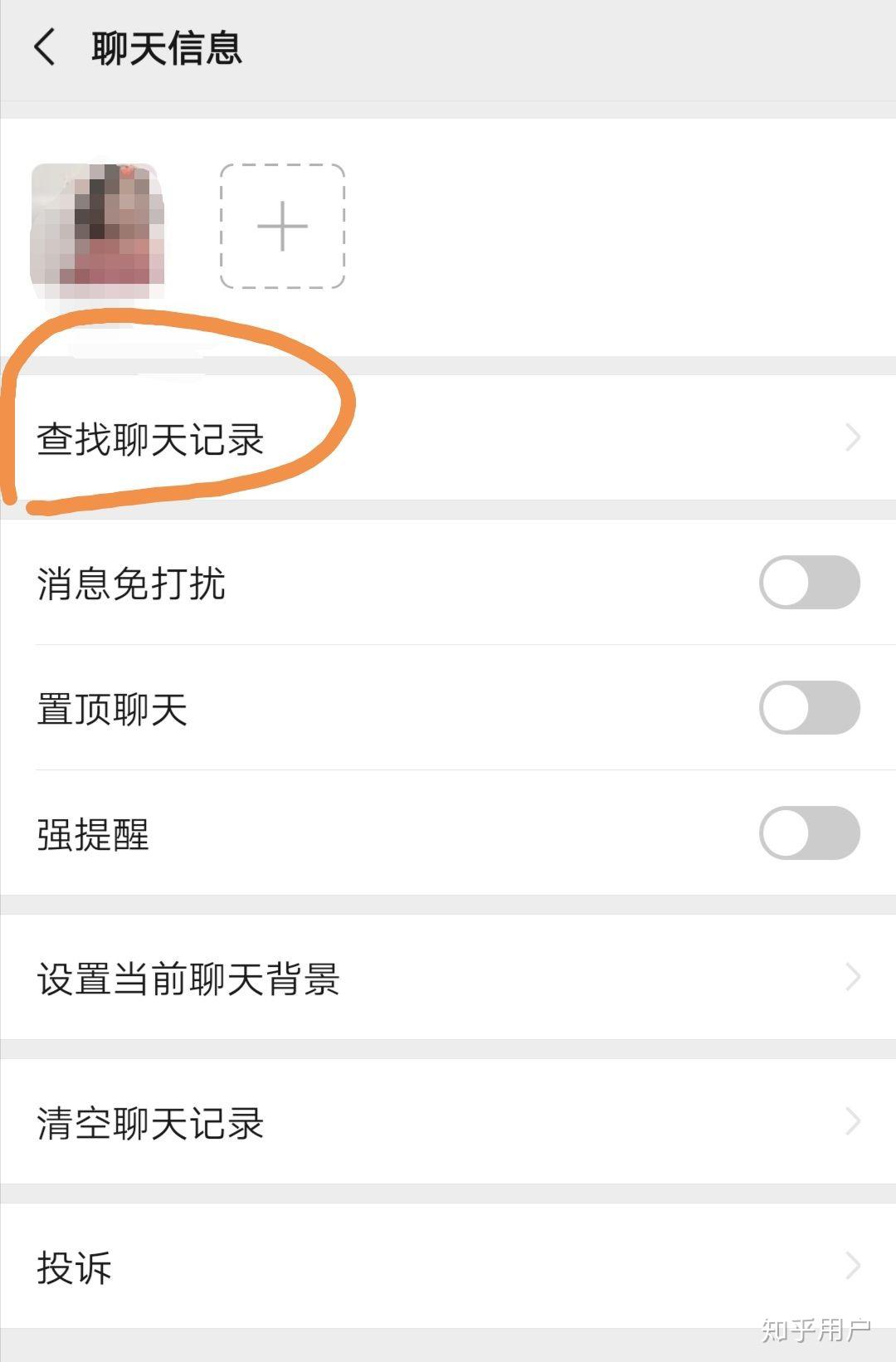The image size is (896, 1362).
Task: Enable 消息免打扰 switch
Action: pos(809,583)
